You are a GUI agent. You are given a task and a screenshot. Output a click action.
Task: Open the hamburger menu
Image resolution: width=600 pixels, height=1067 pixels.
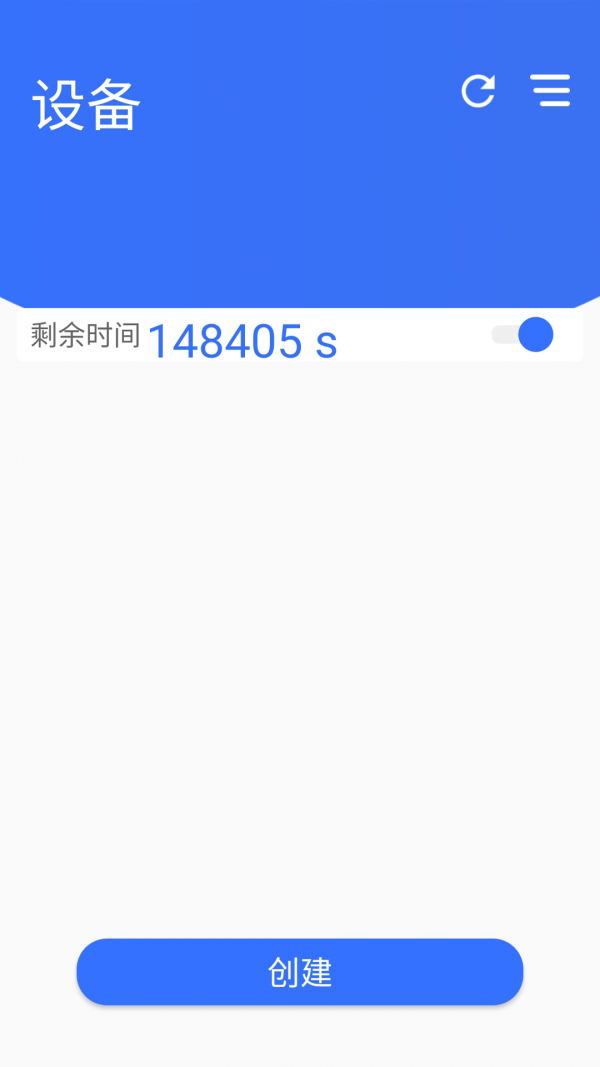tap(550, 90)
